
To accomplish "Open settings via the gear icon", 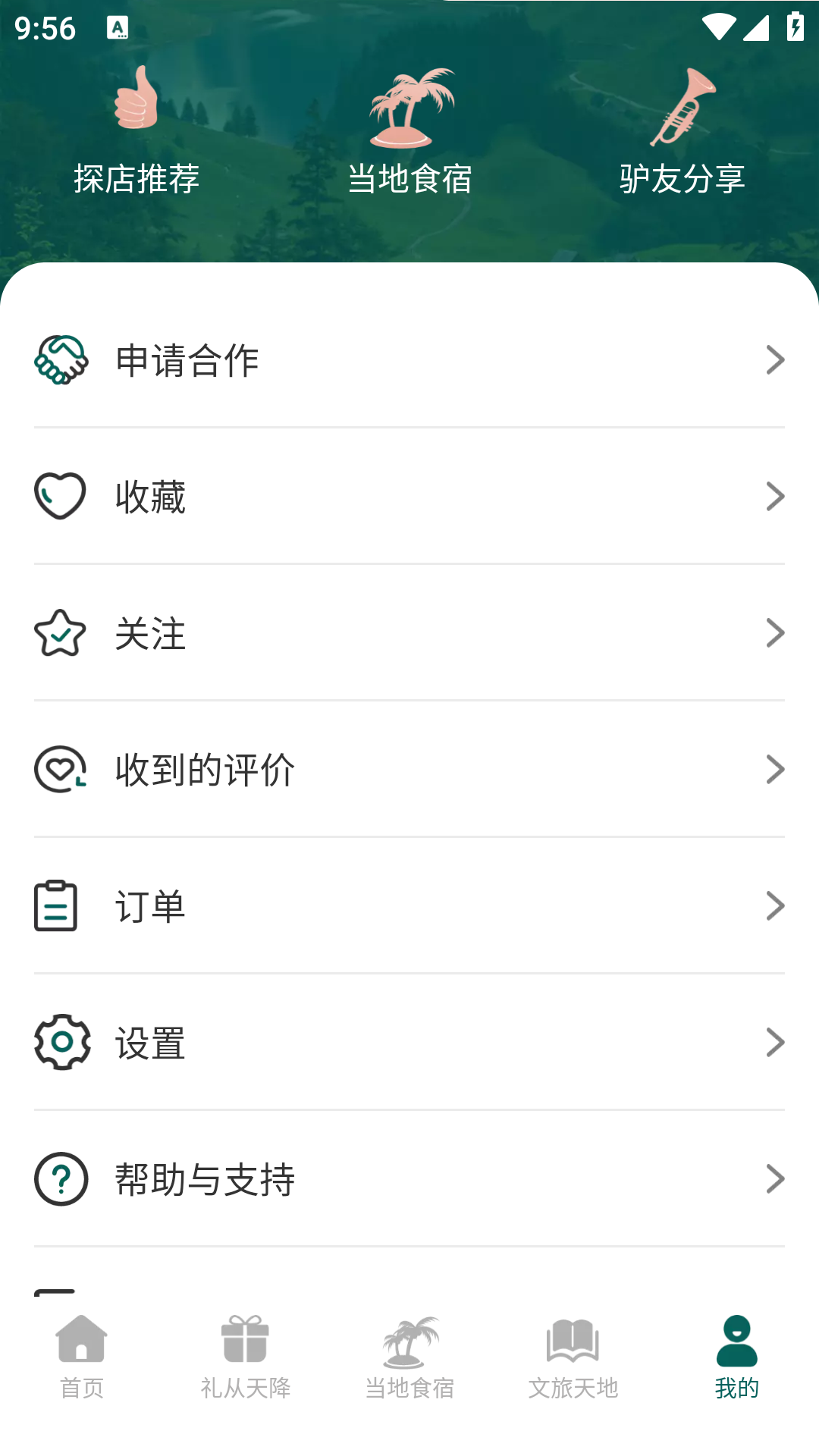I will pos(61,1042).
